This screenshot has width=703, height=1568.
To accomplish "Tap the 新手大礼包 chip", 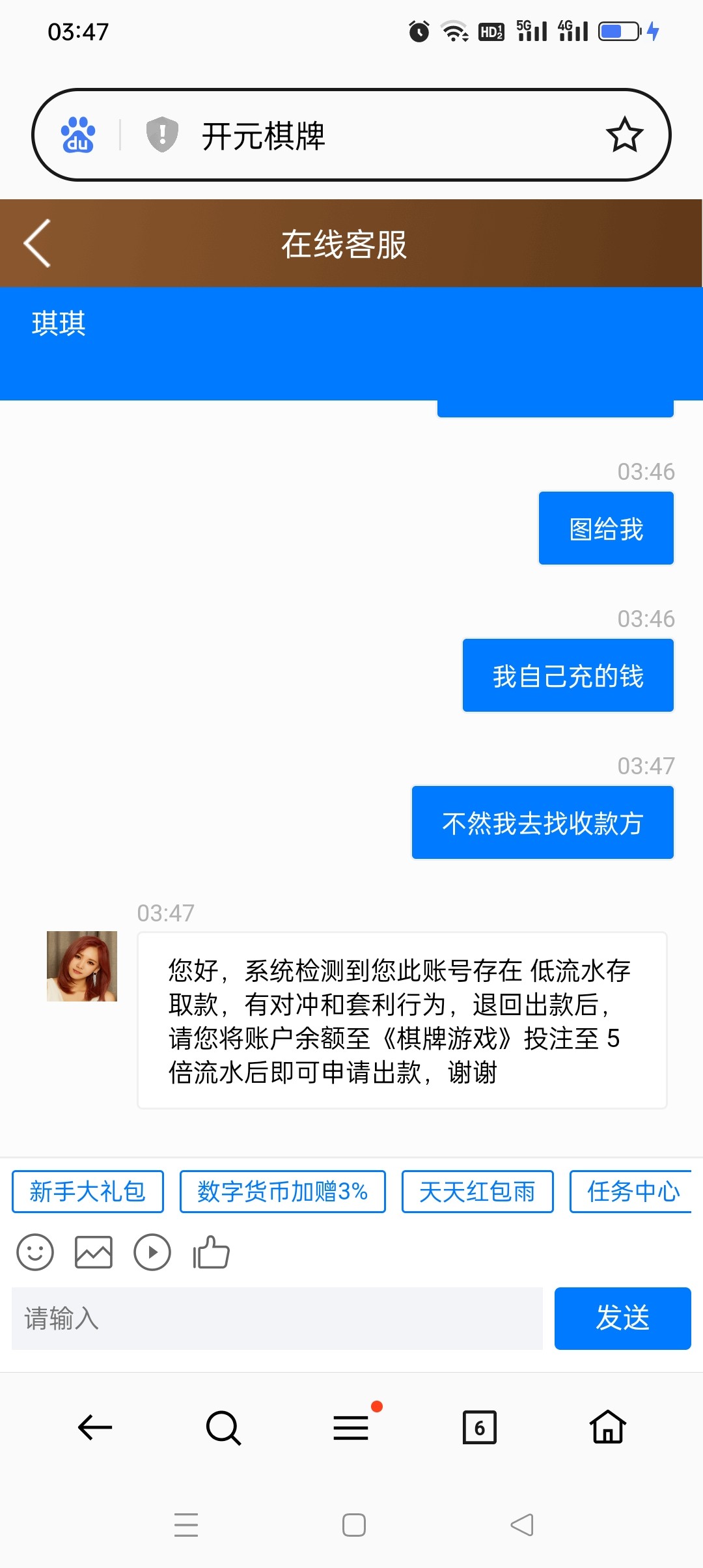I will [88, 1192].
